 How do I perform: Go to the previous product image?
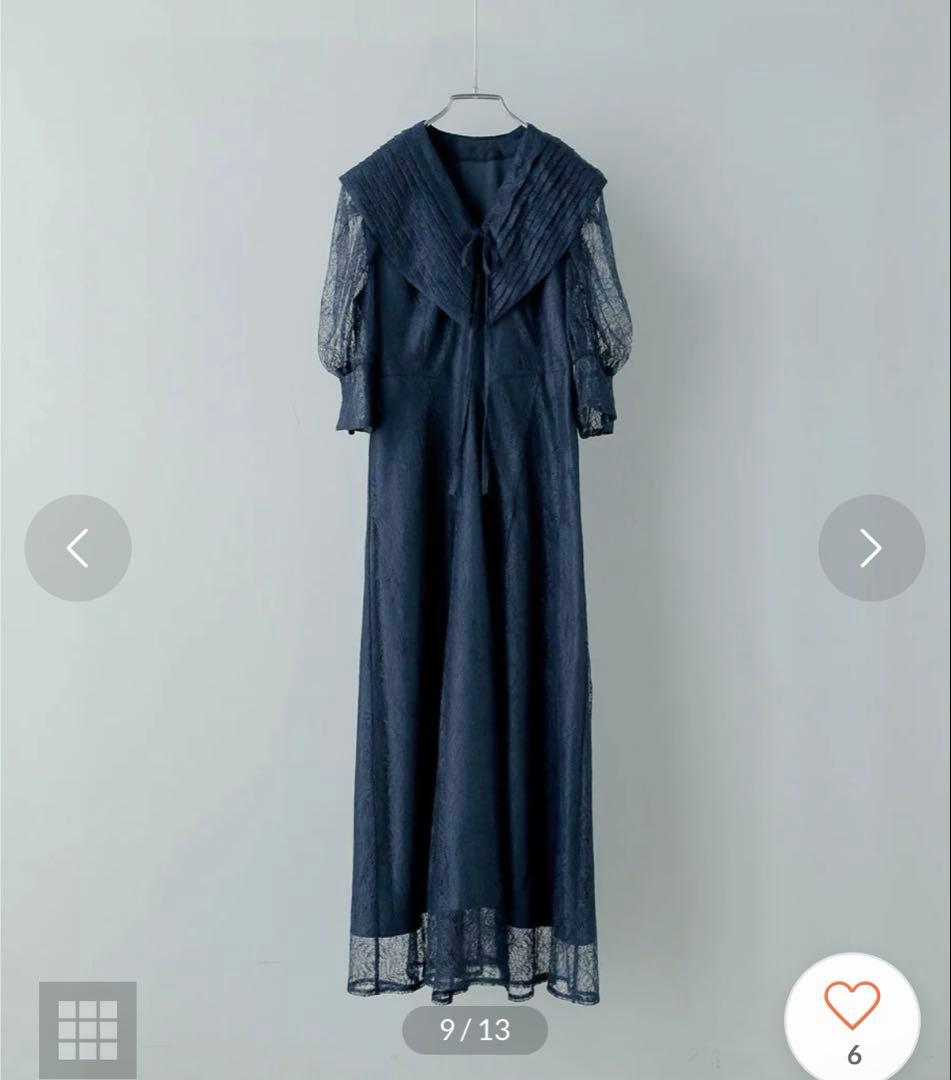(78, 548)
